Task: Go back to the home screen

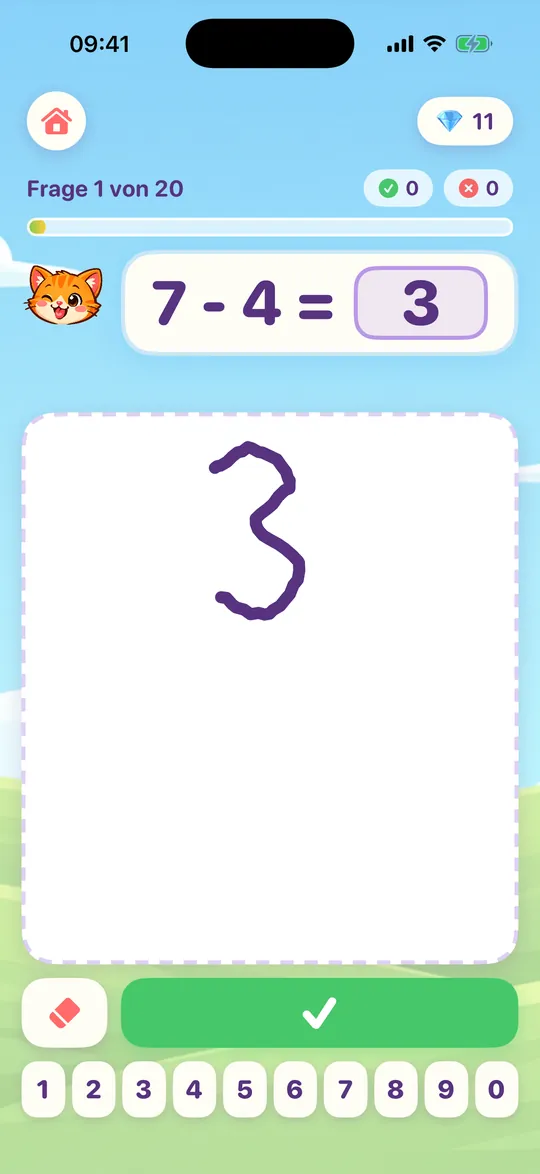Action: [57, 121]
